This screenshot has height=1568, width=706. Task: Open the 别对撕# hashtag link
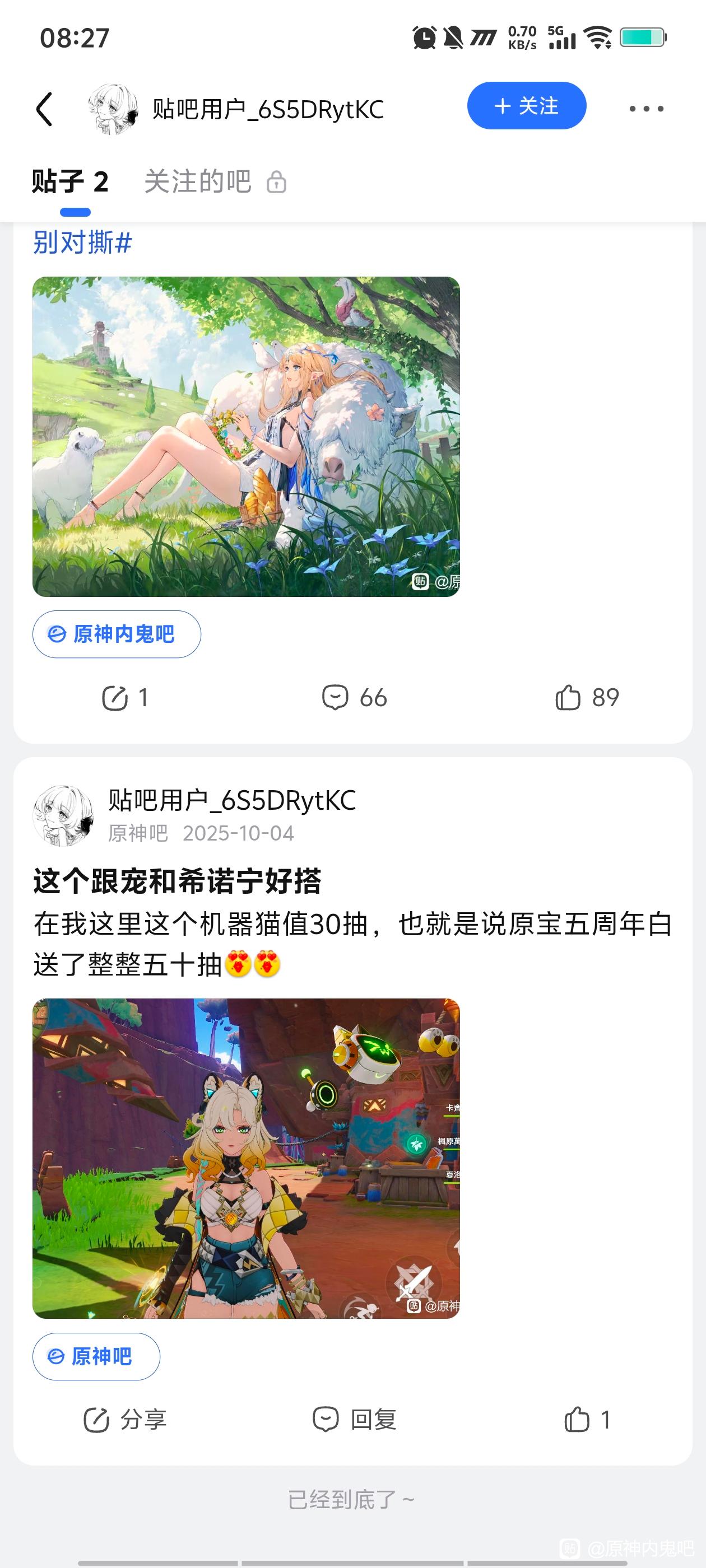82,242
